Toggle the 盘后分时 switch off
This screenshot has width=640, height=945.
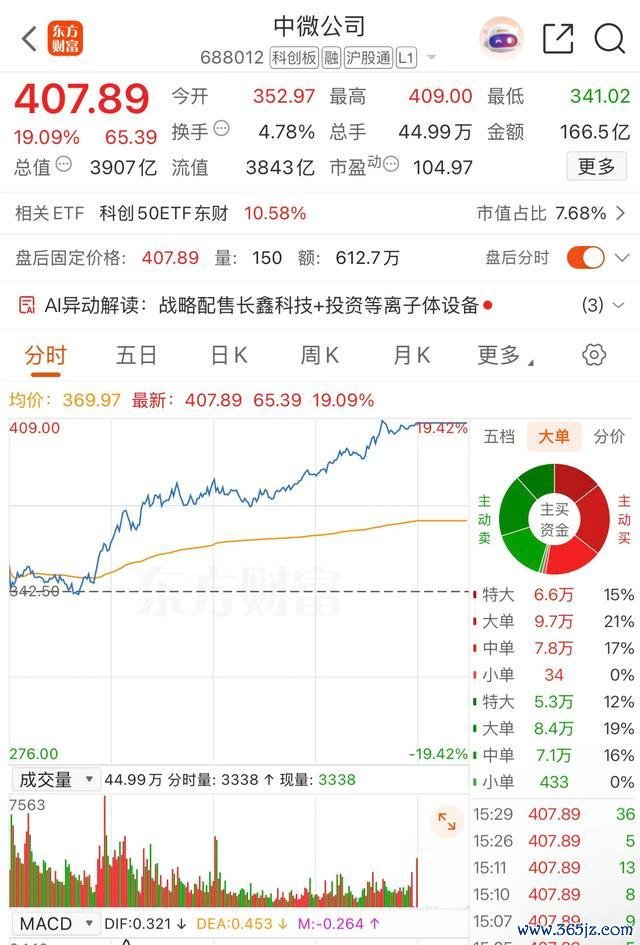point(585,258)
